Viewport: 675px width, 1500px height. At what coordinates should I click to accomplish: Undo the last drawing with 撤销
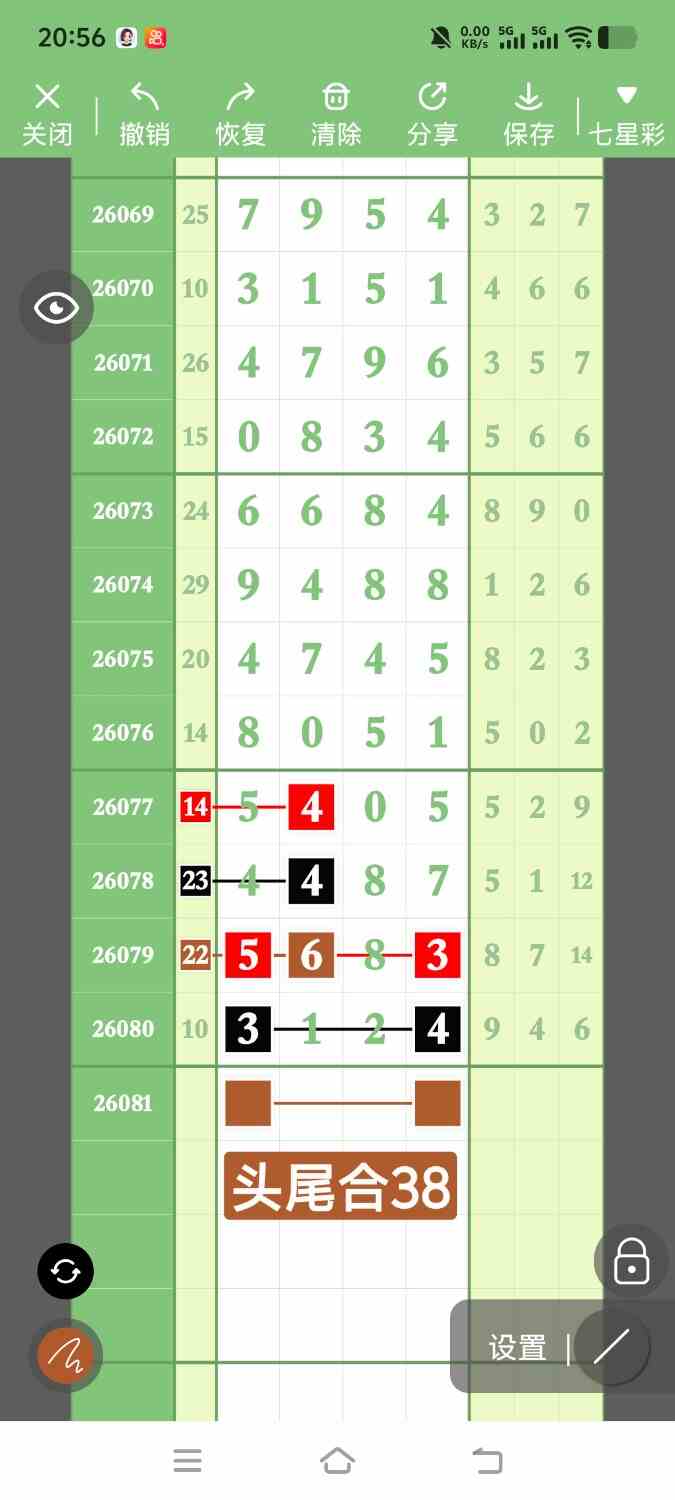145,115
